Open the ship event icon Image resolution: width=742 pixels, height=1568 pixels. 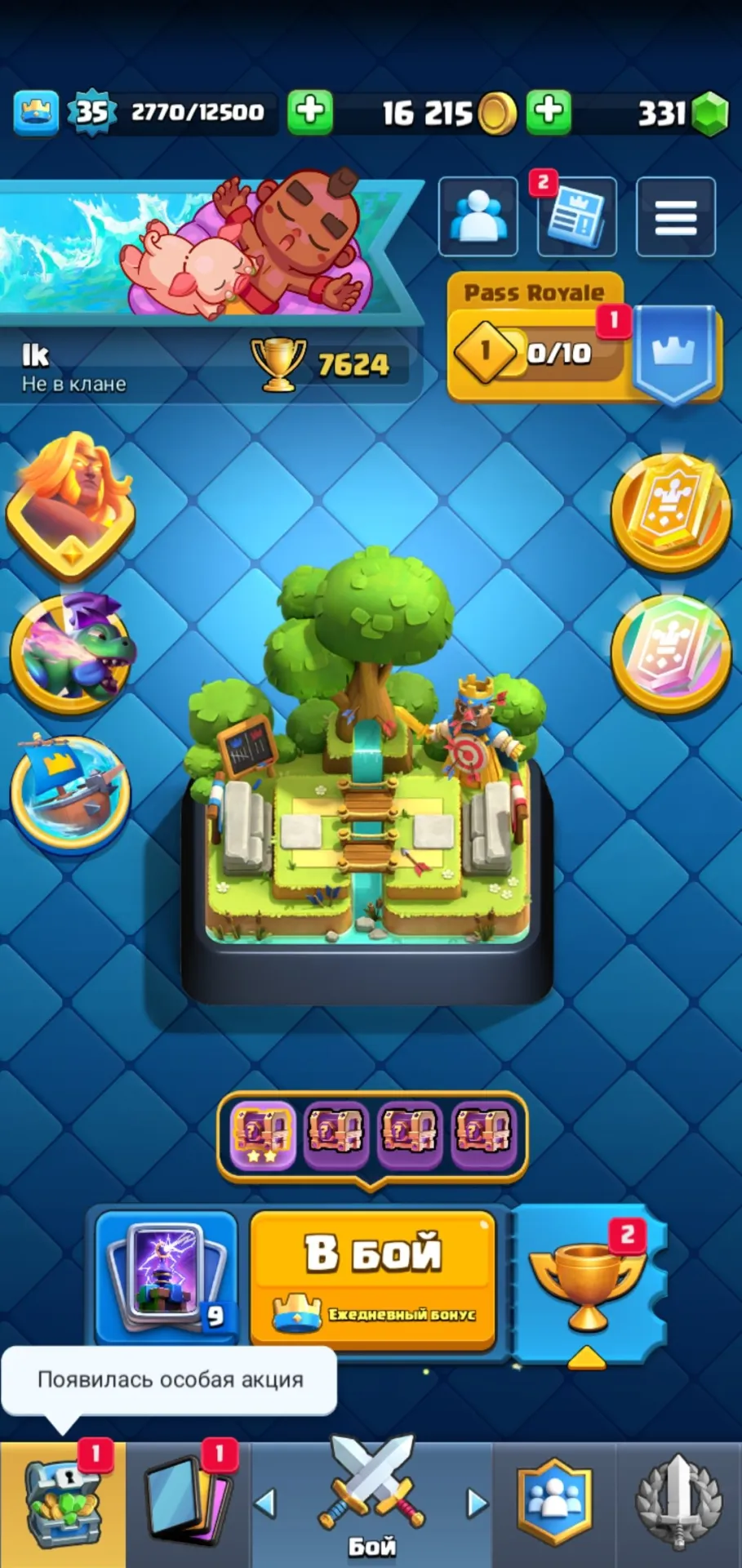click(70, 791)
